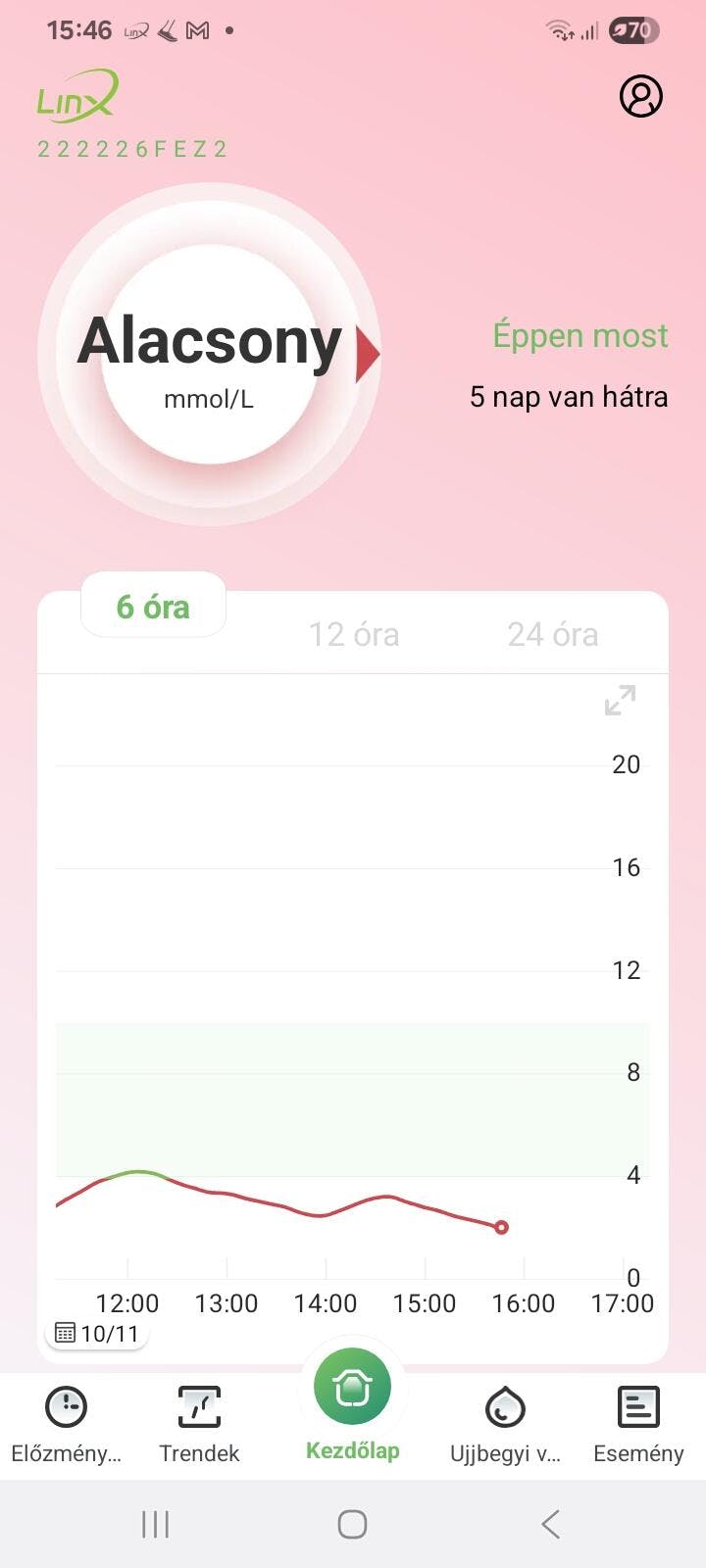
Task: Open the user profile icon
Action: click(640, 96)
